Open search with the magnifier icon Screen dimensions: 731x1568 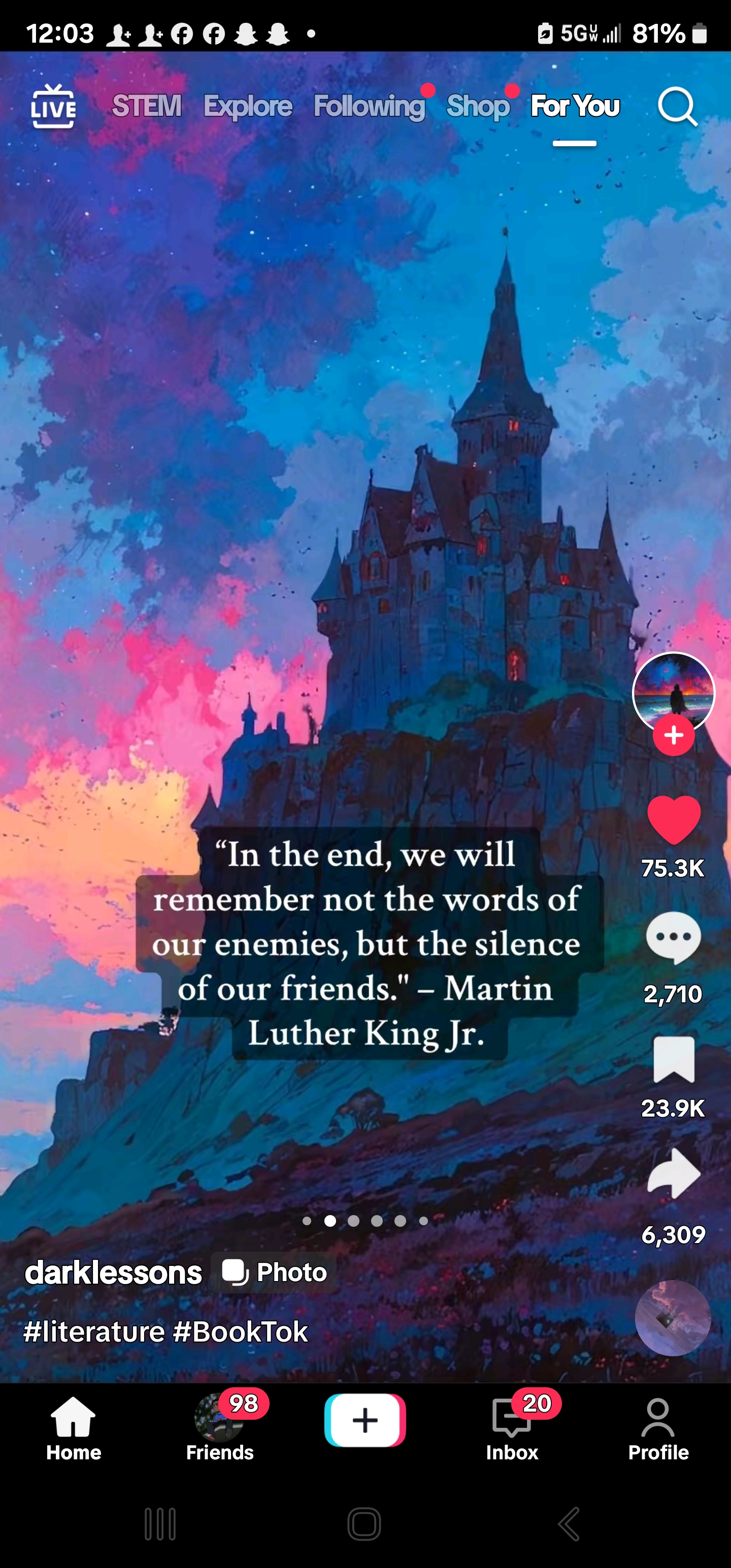(x=677, y=107)
